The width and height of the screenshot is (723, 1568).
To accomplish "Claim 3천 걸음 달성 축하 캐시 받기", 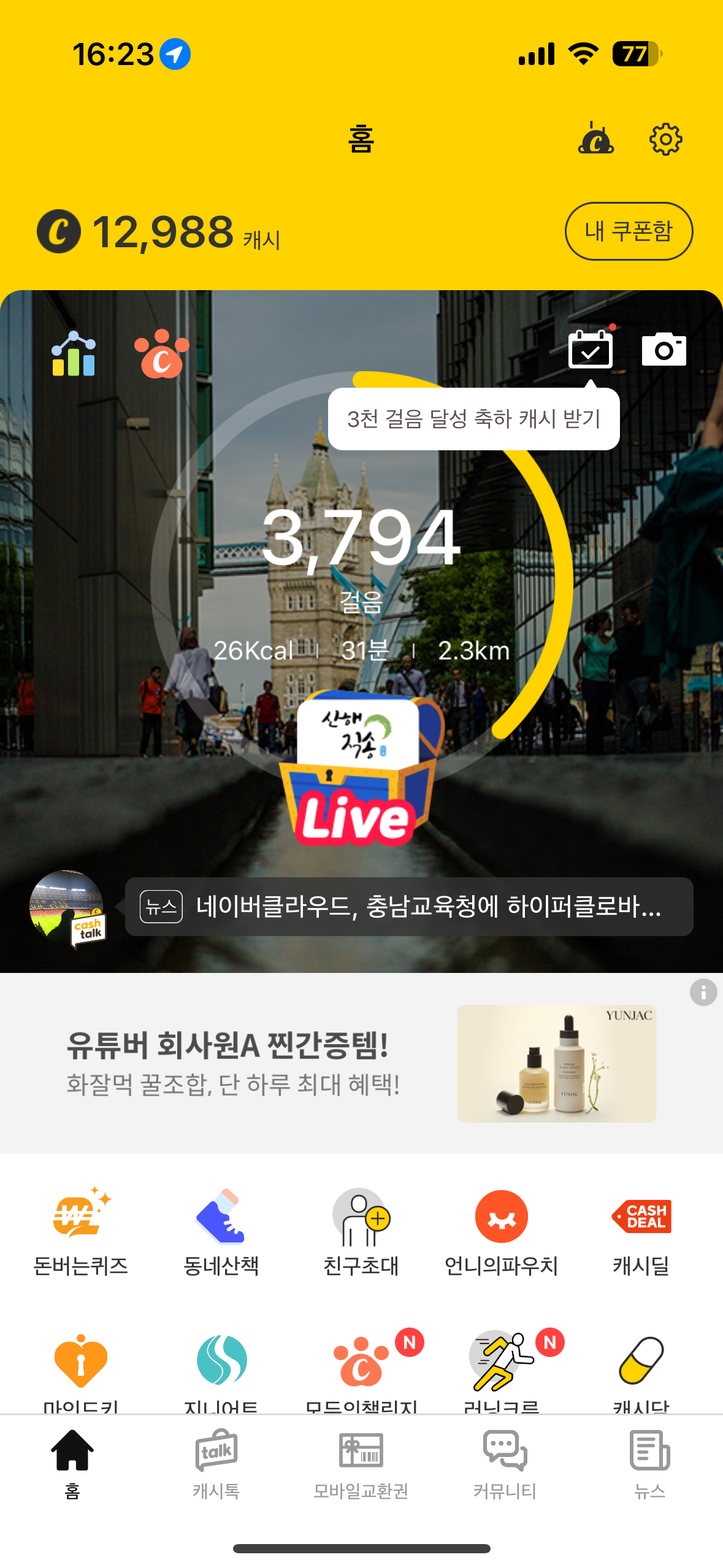I will click(473, 419).
